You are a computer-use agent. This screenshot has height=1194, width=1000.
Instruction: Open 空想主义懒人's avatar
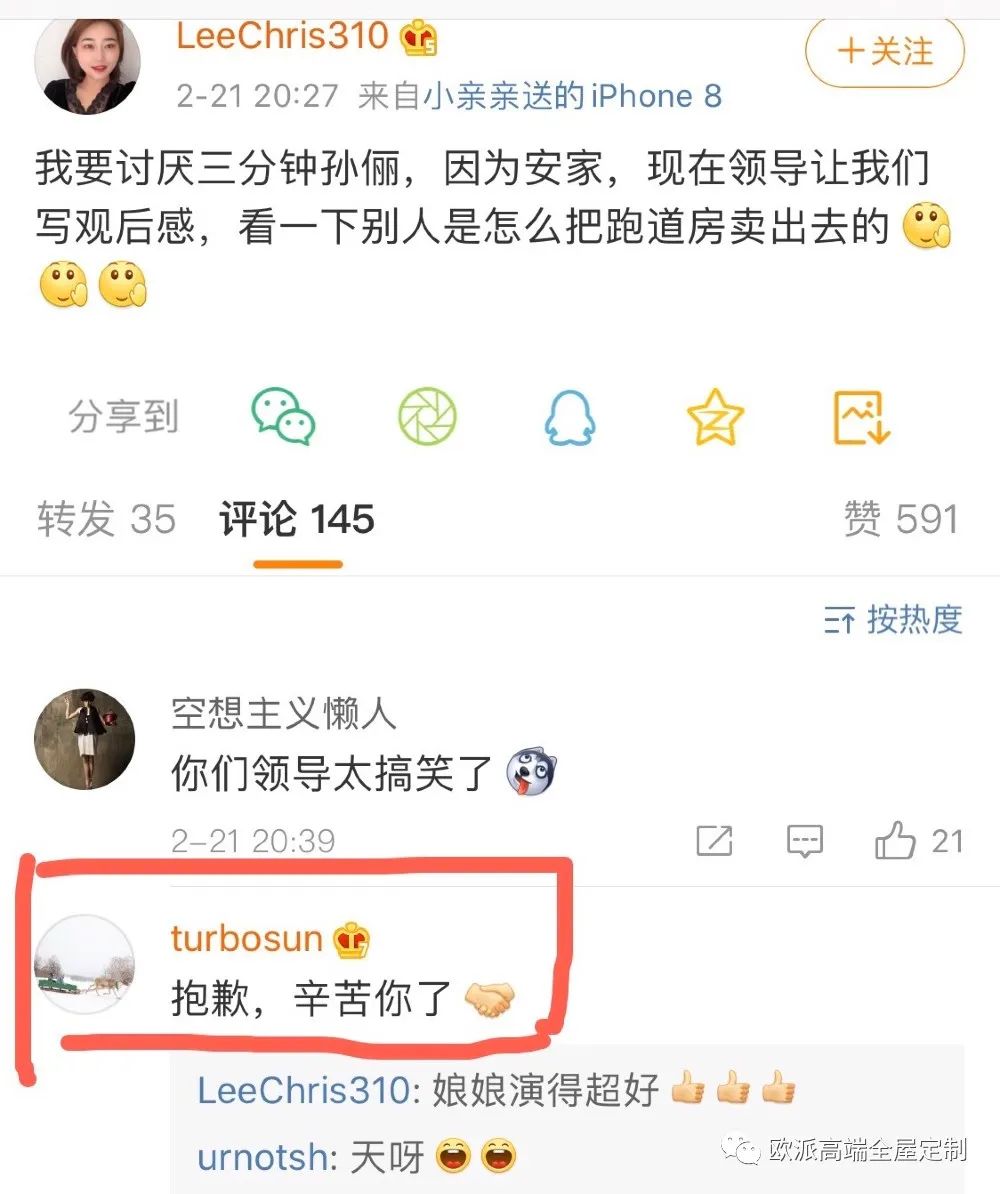tap(84, 739)
